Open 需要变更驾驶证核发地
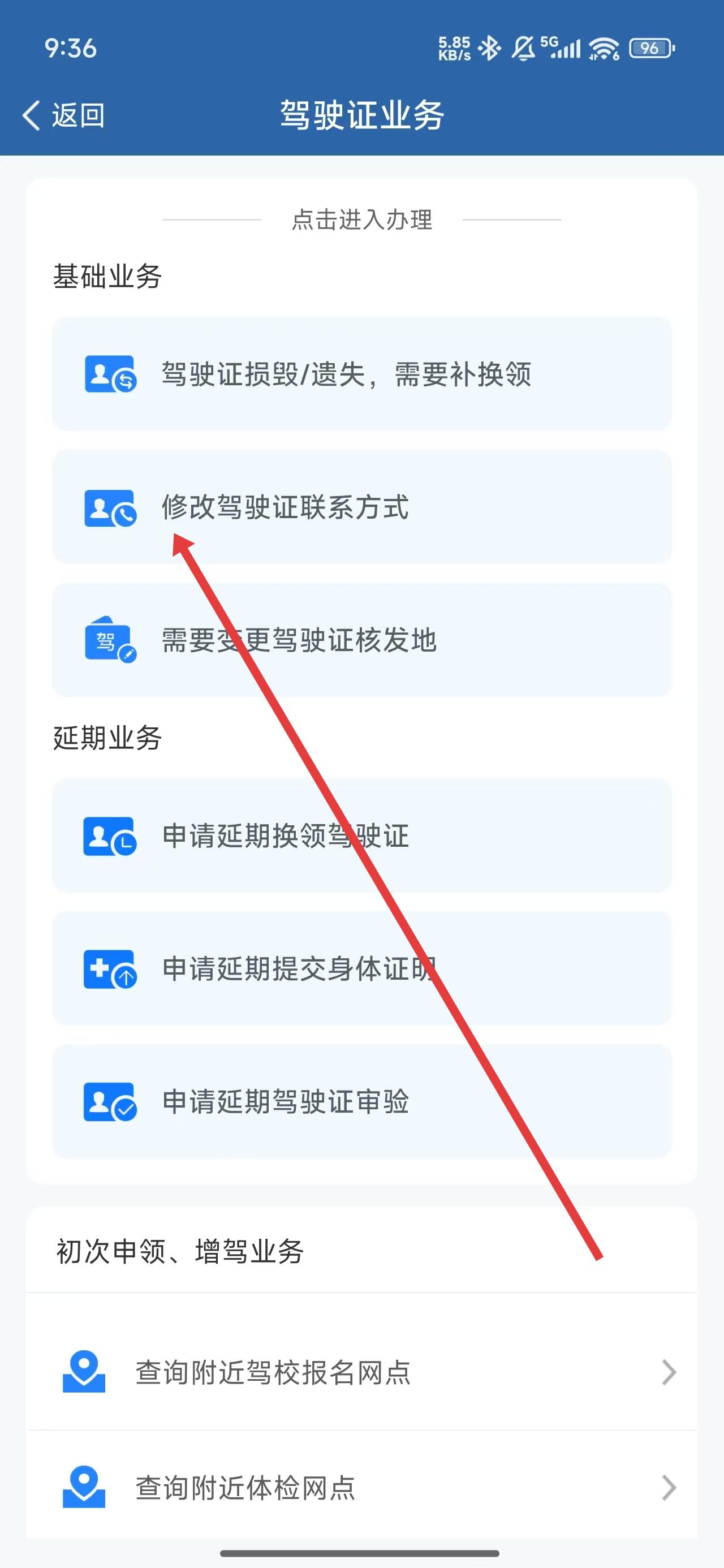The height and width of the screenshot is (1568, 724). (361, 640)
